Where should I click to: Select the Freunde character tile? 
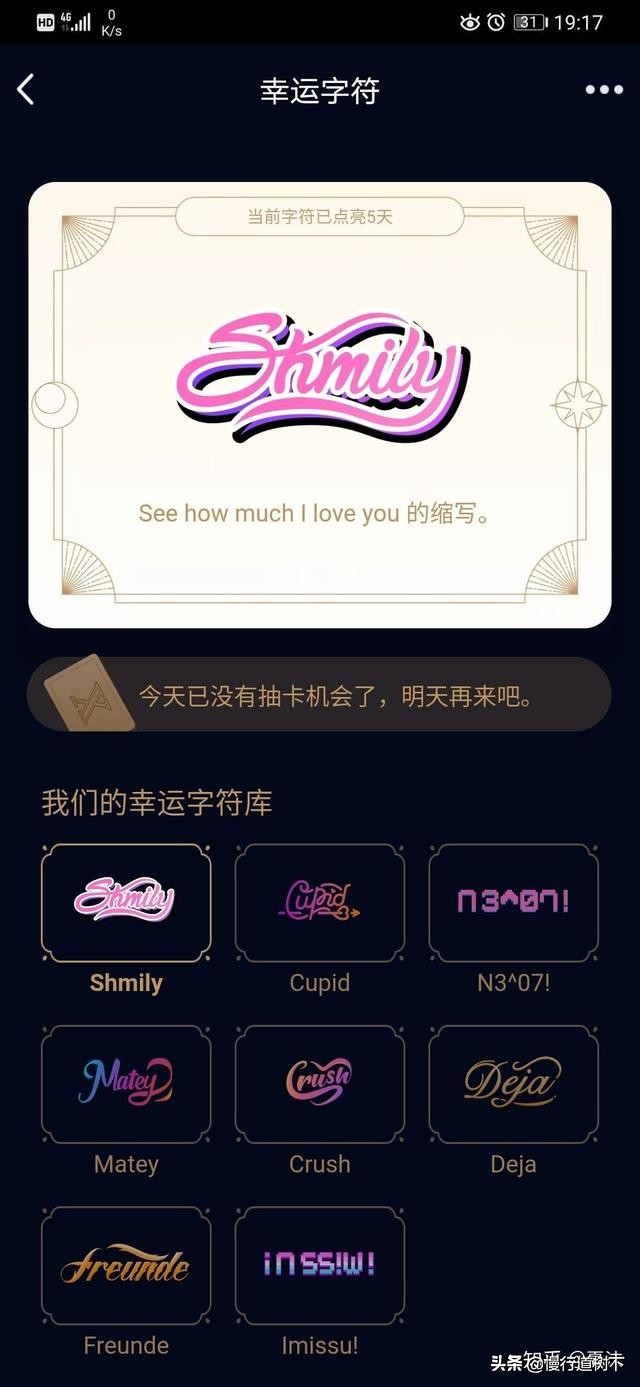click(126, 1265)
